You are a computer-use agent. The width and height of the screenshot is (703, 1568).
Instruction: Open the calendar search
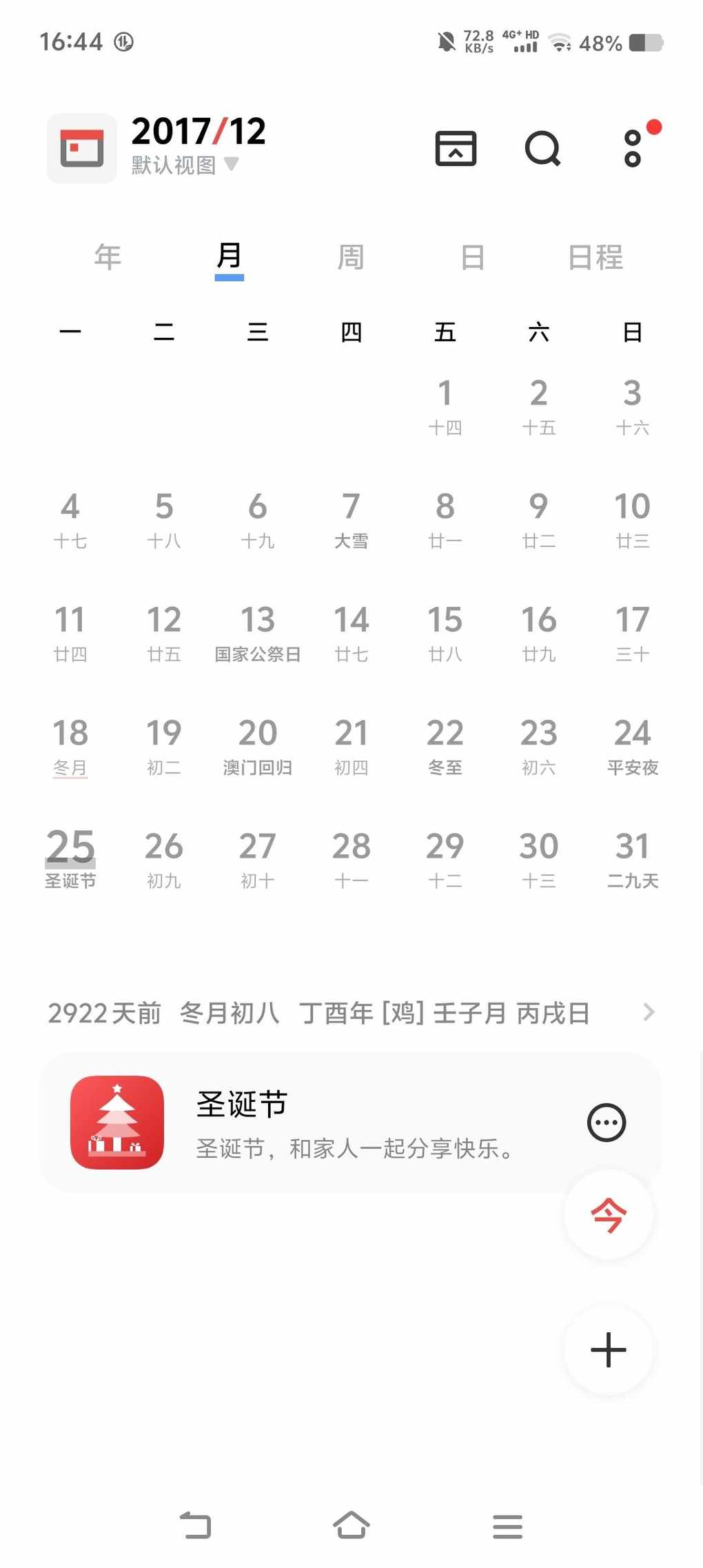tap(542, 148)
